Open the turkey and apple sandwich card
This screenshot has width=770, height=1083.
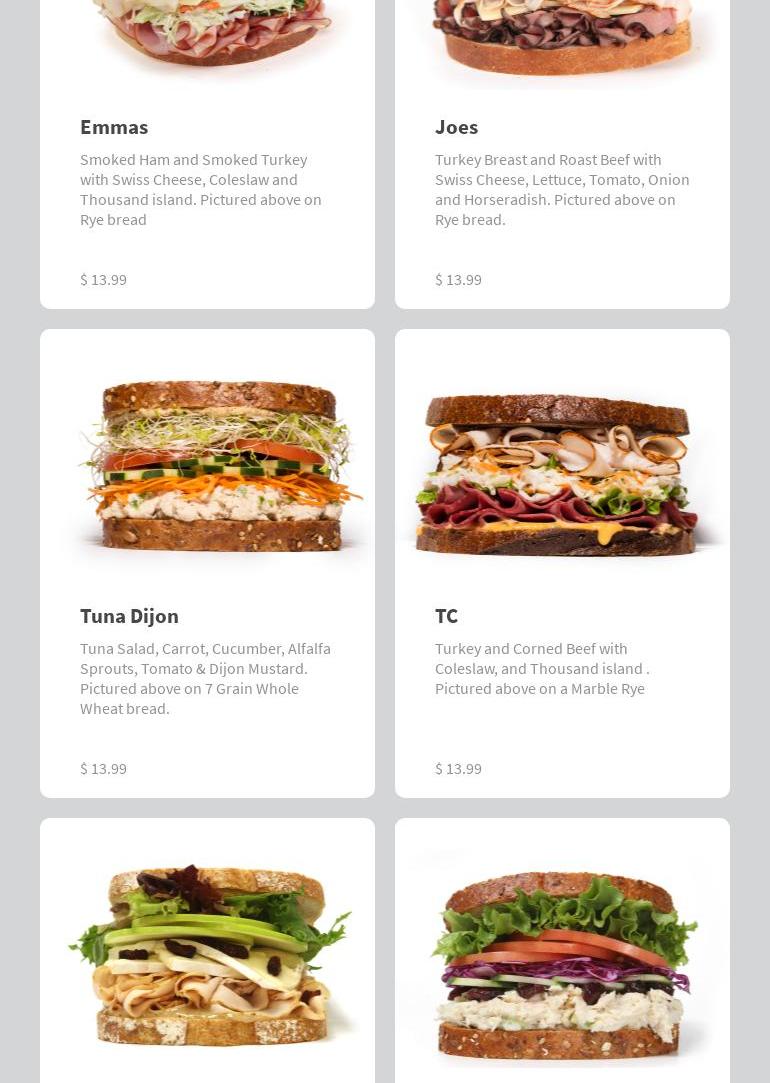pos(208,955)
